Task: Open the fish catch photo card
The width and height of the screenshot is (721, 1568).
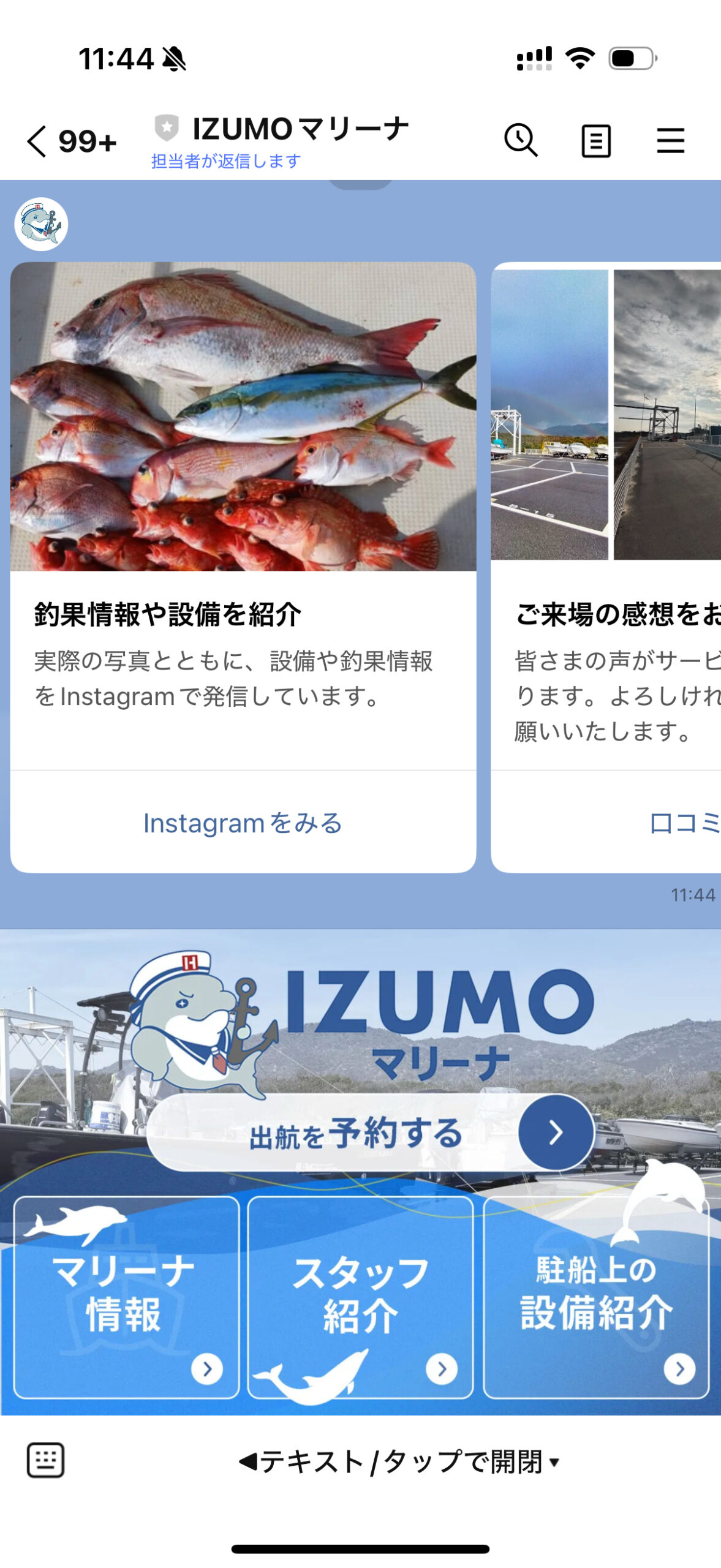Action: [x=243, y=417]
